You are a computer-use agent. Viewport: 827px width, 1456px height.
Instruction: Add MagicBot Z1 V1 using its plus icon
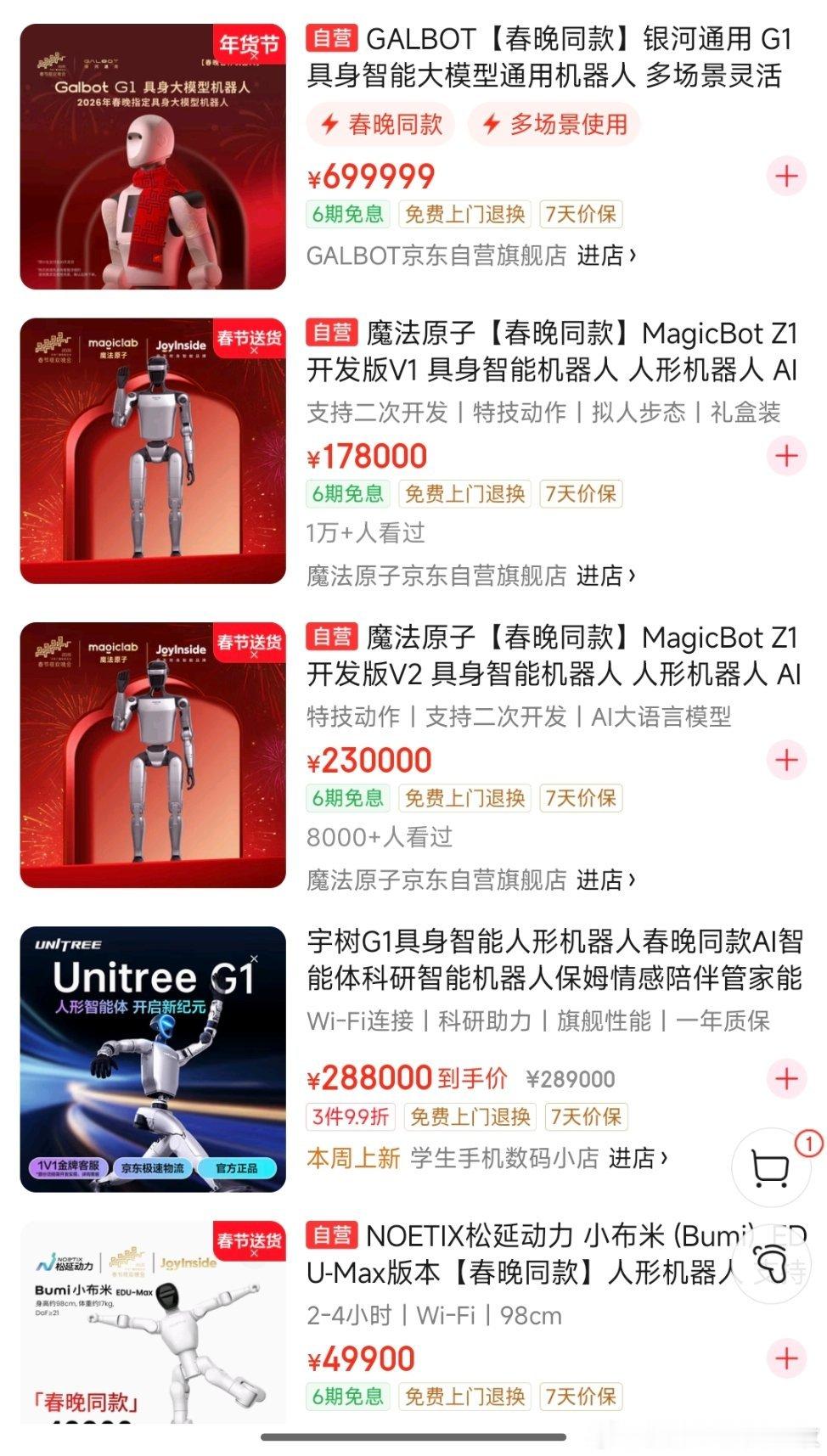click(x=788, y=455)
